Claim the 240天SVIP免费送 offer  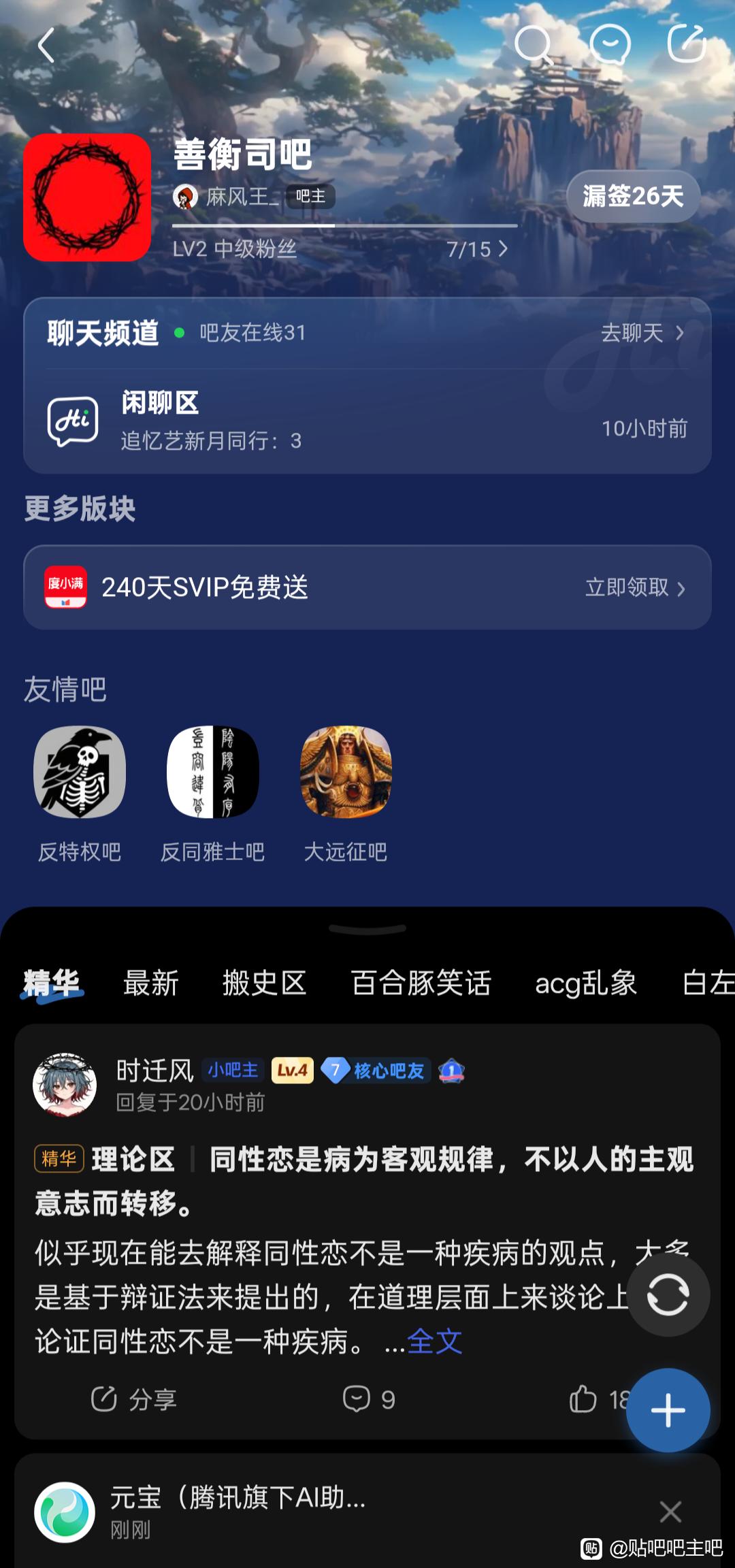click(x=634, y=587)
